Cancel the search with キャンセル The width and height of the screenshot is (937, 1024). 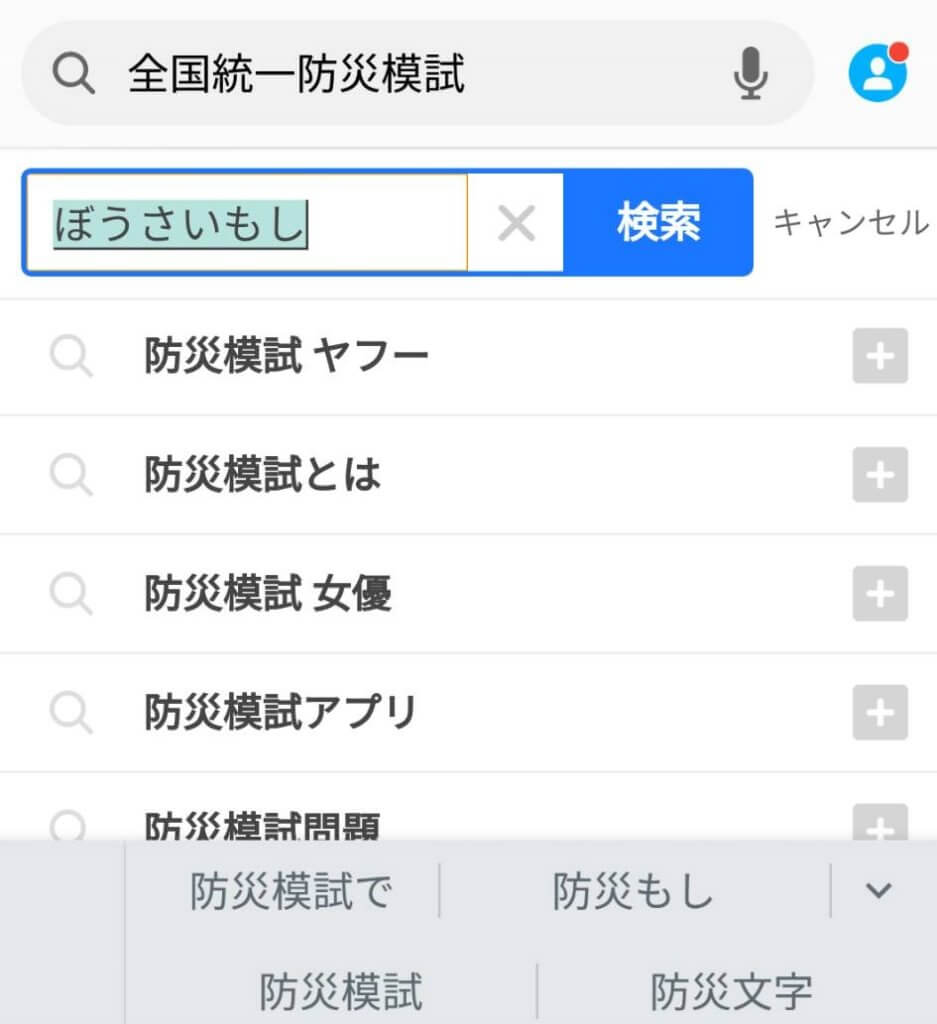850,223
